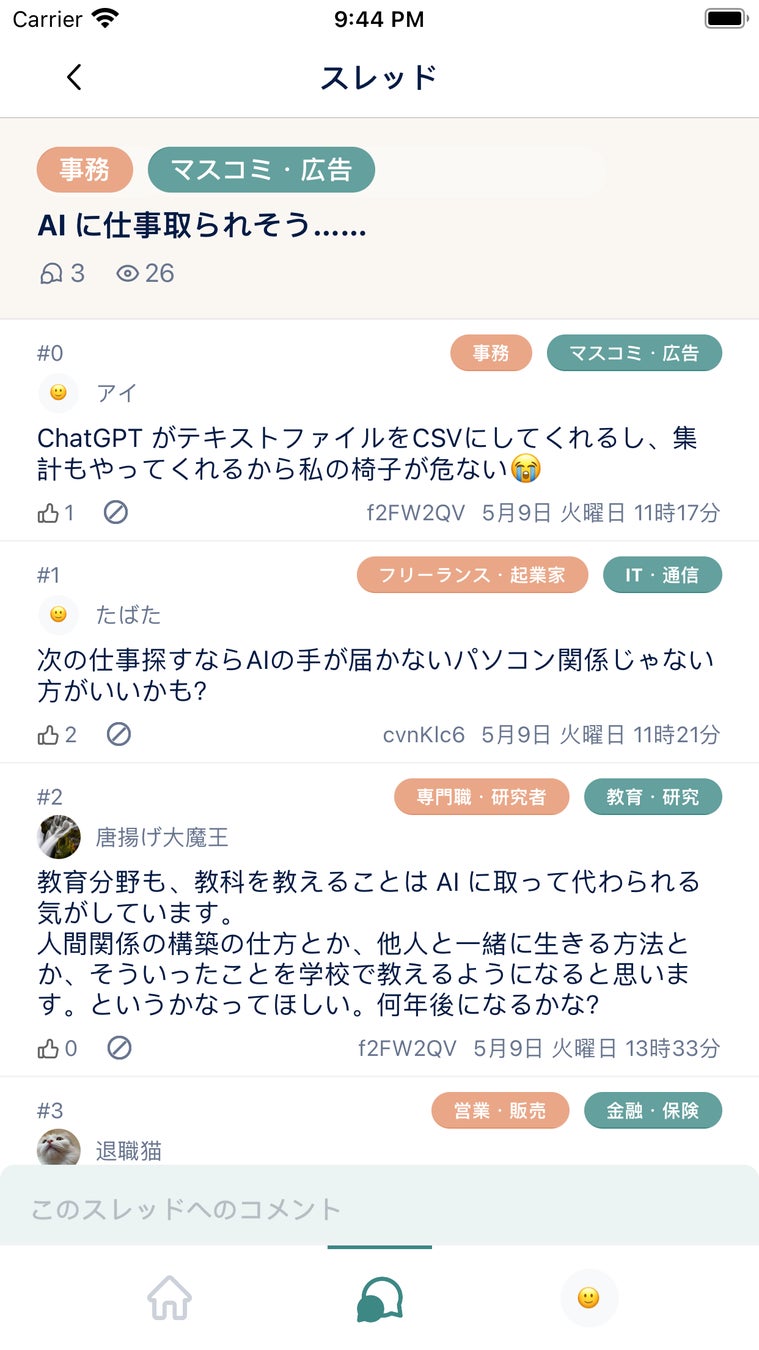Viewport: 759px width, 1350px height.
Task: Open 唐揚げ大魔王's profile picture
Action: (59, 837)
